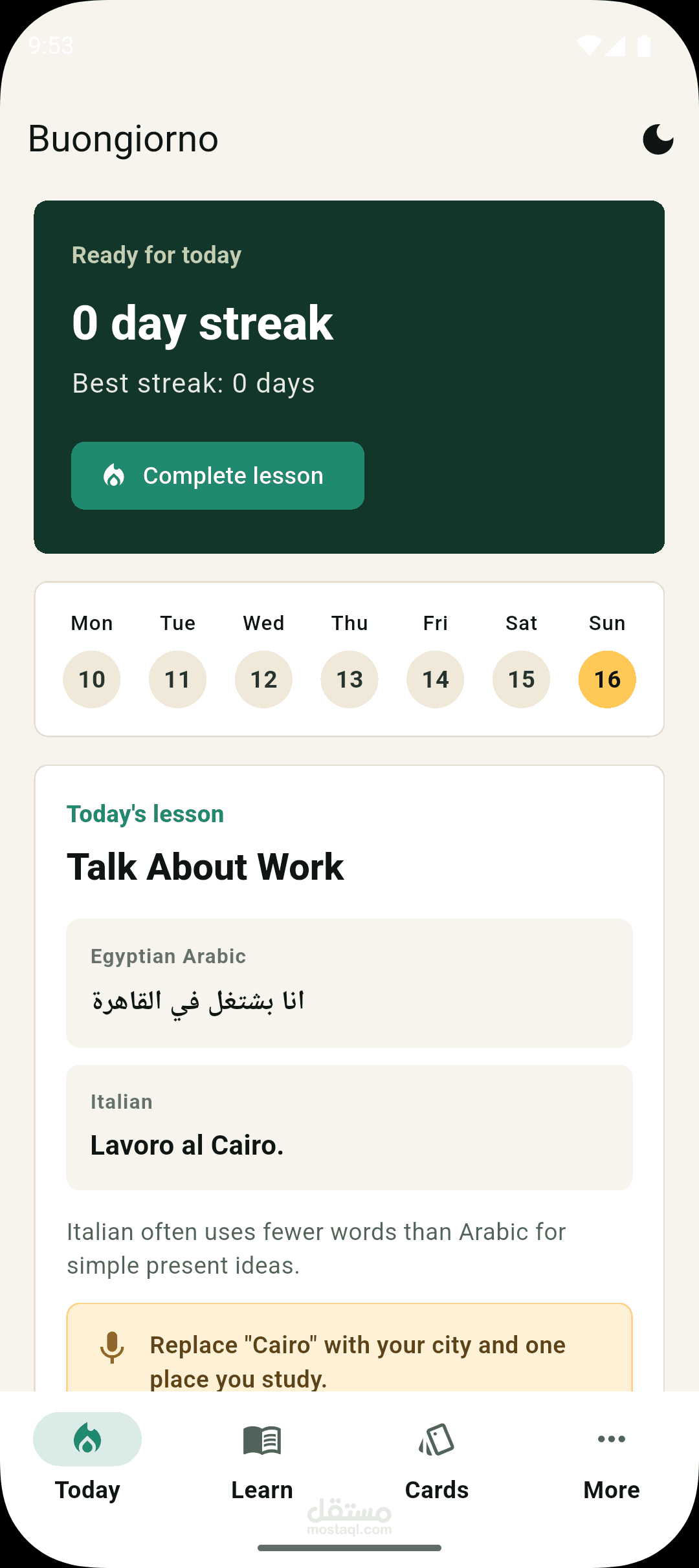The height and width of the screenshot is (1568, 699).
Task: Select Monday 10 in the week strip
Action: (x=92, y=679)
